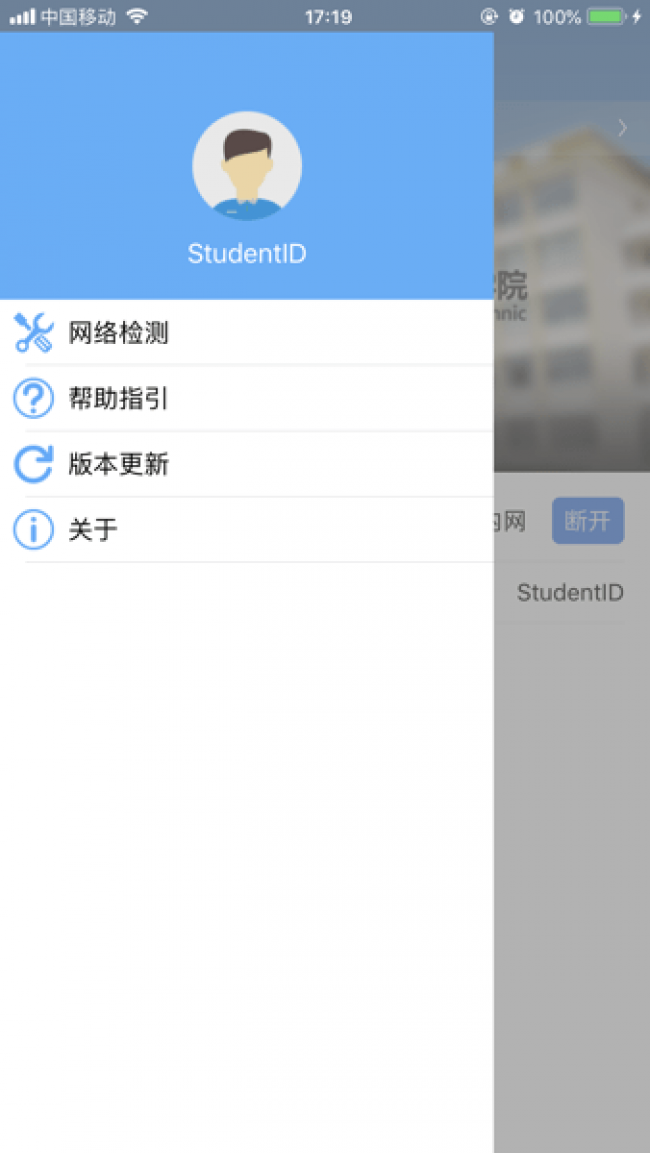Open 网络检测 network check
This screenshot has width=650, height=1153.
[x=246, y=332]
